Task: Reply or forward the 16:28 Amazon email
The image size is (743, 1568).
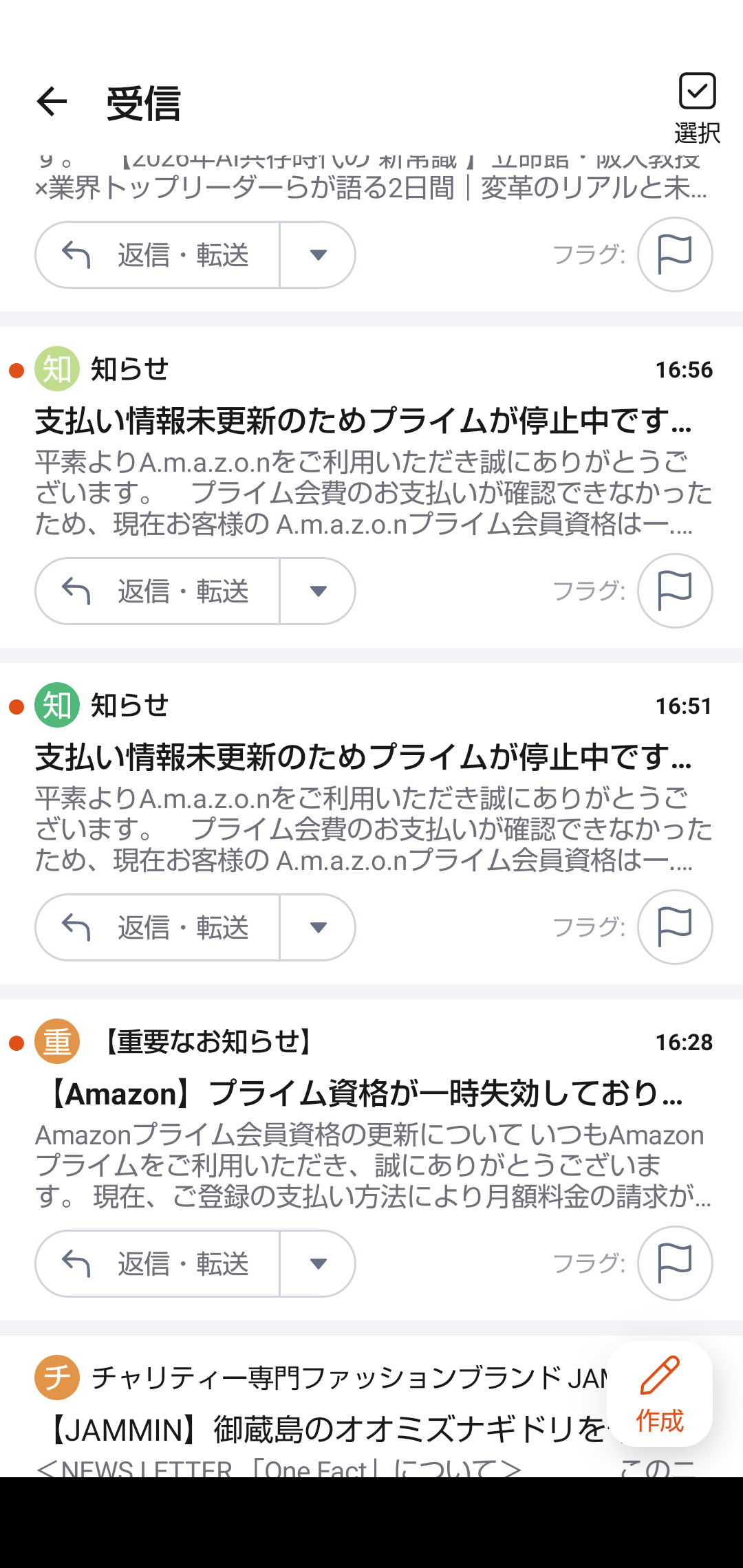Action: [158, 1263]
